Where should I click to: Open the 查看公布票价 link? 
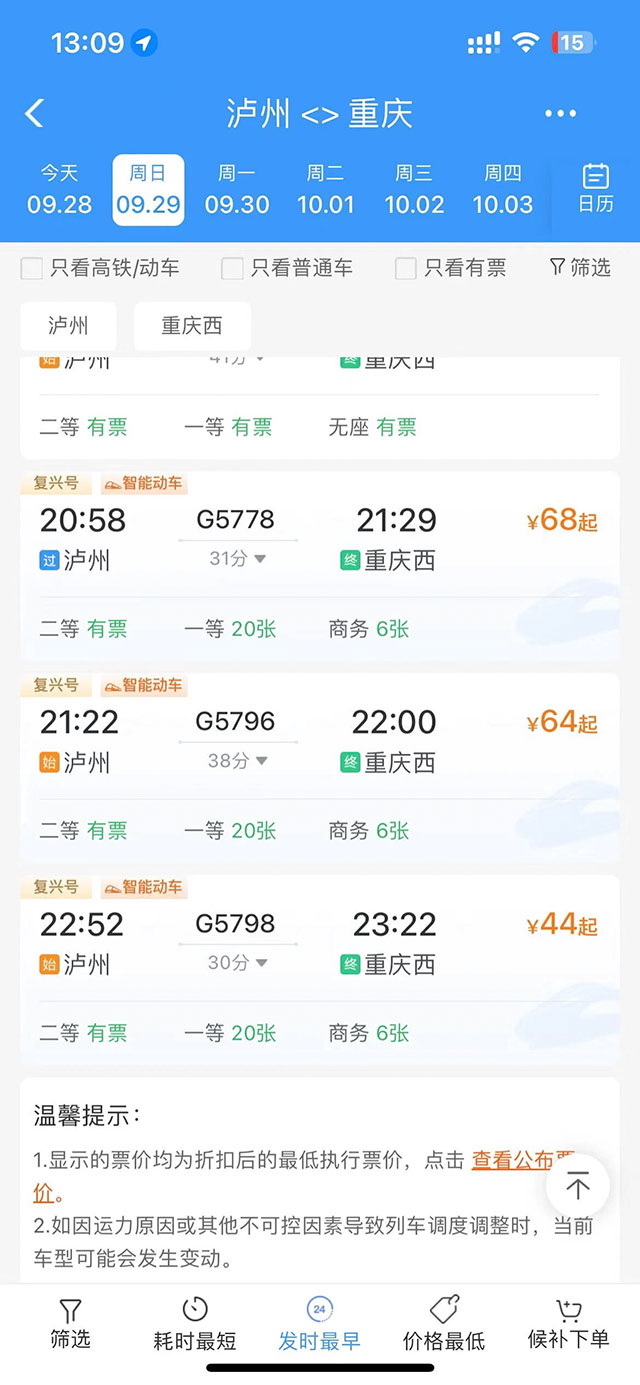(511, 1161)
